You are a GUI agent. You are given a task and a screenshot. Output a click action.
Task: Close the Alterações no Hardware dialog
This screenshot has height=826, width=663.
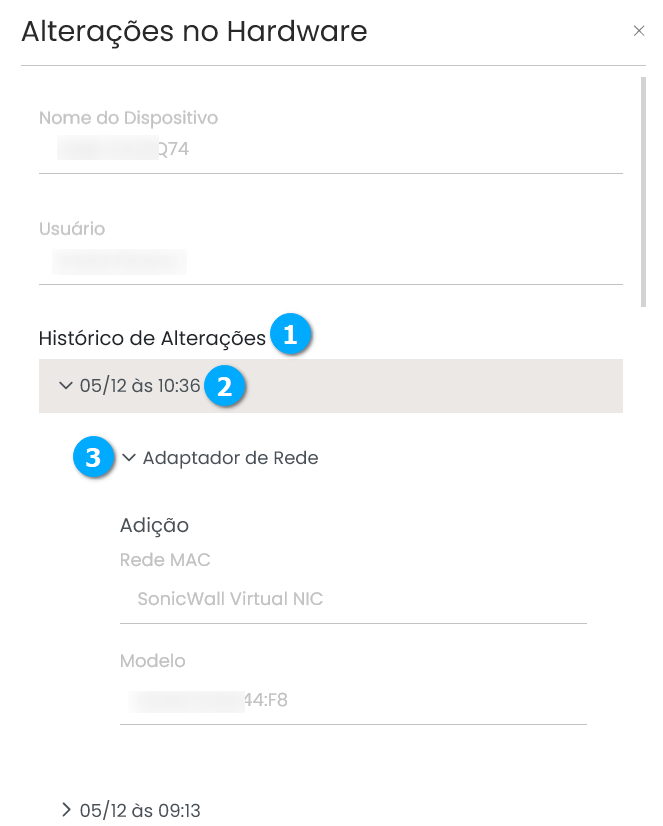coord(639,31)
